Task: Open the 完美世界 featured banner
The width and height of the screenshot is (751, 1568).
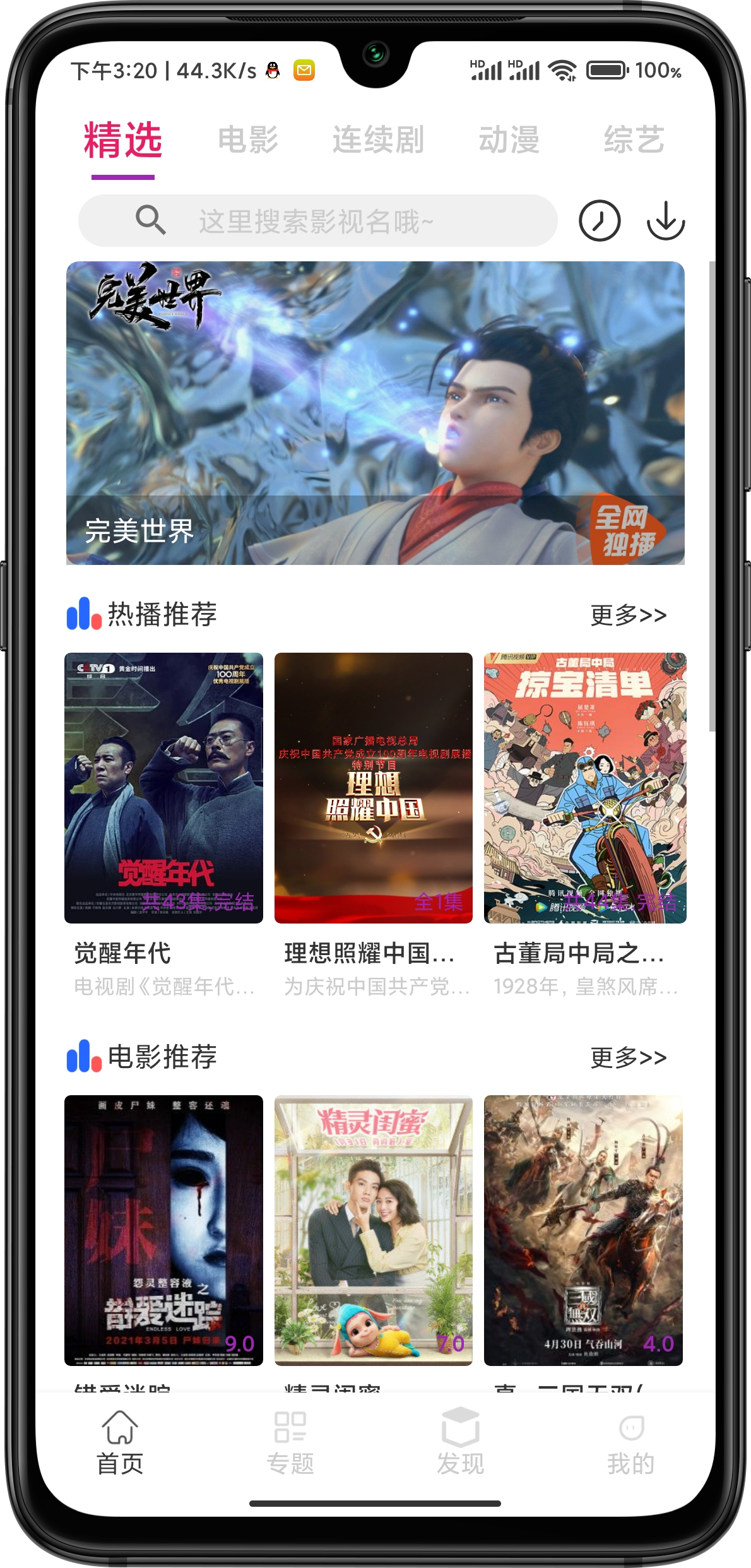Action: (x=375, y=413)
